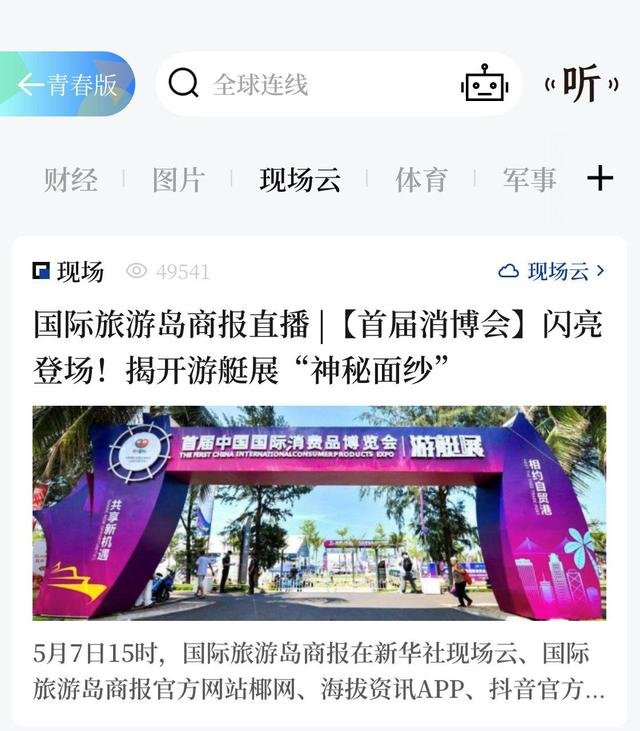This screenshot has width=640, height=731.
Task: Open the 全球连线 search box
Action: [x=300, y=84]
